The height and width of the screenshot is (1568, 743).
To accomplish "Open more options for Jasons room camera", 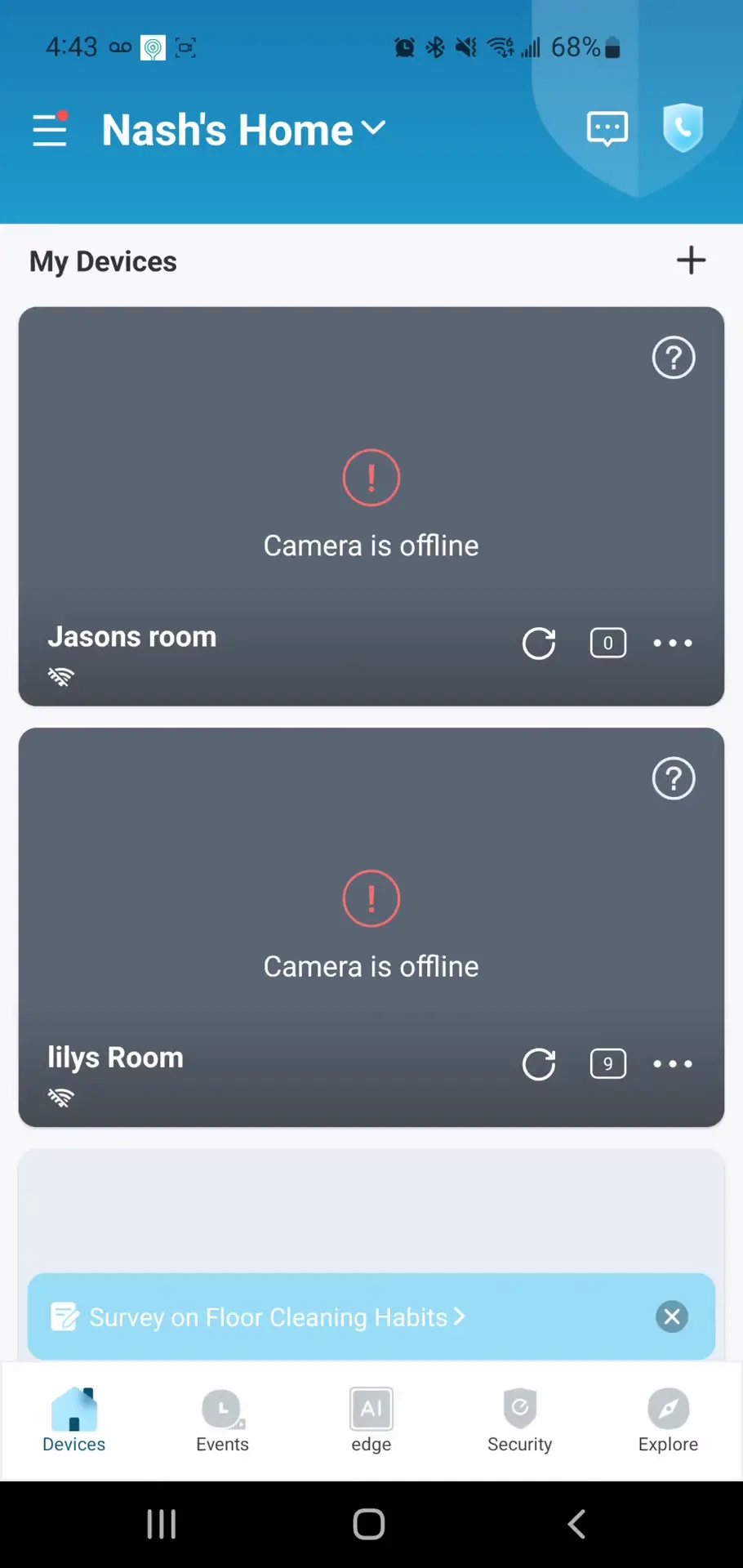I will click(672, 644).
